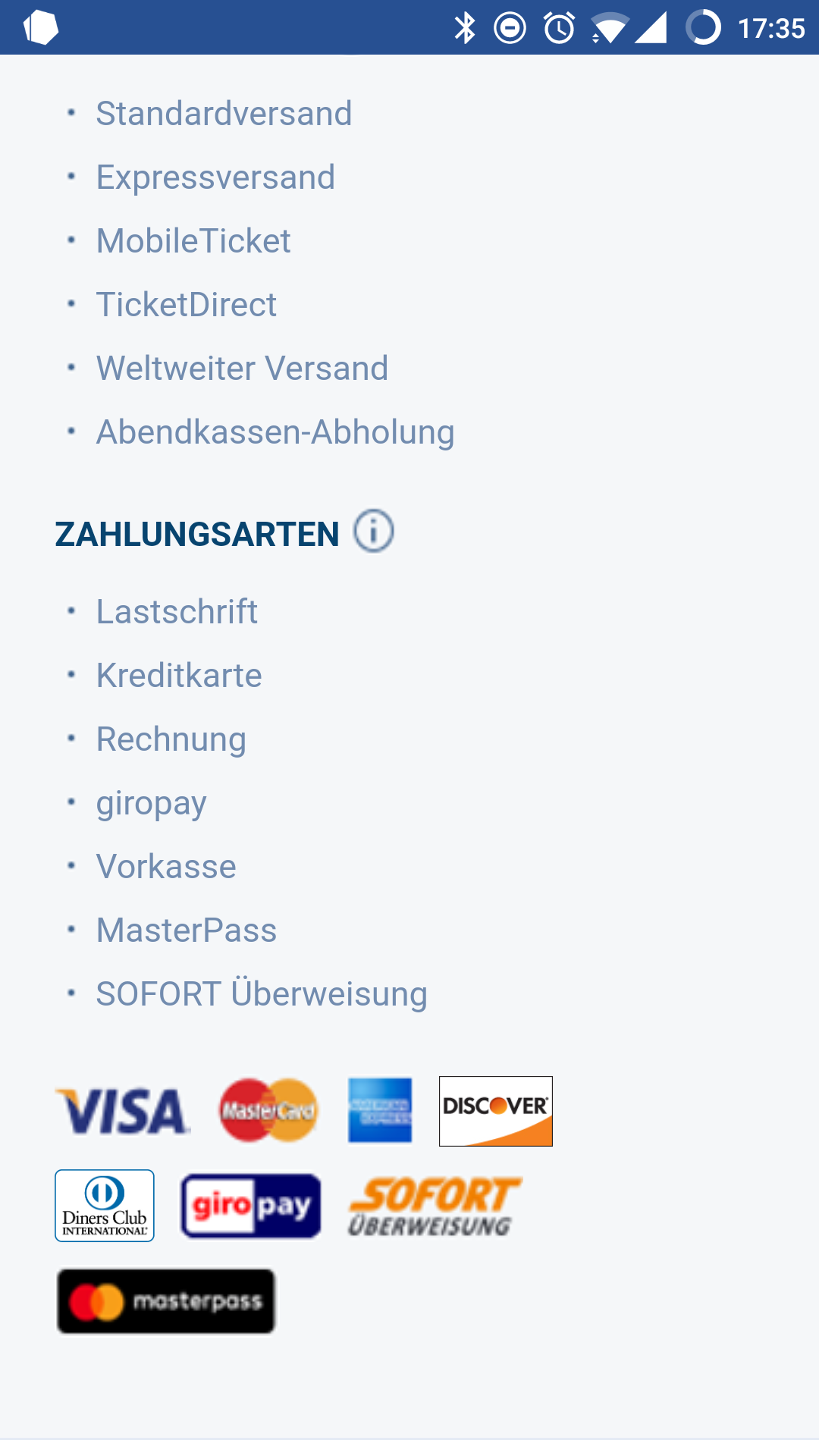819x1456 pixels.
Task: Open the Zahlungsarten info icon
Action: 374,531
